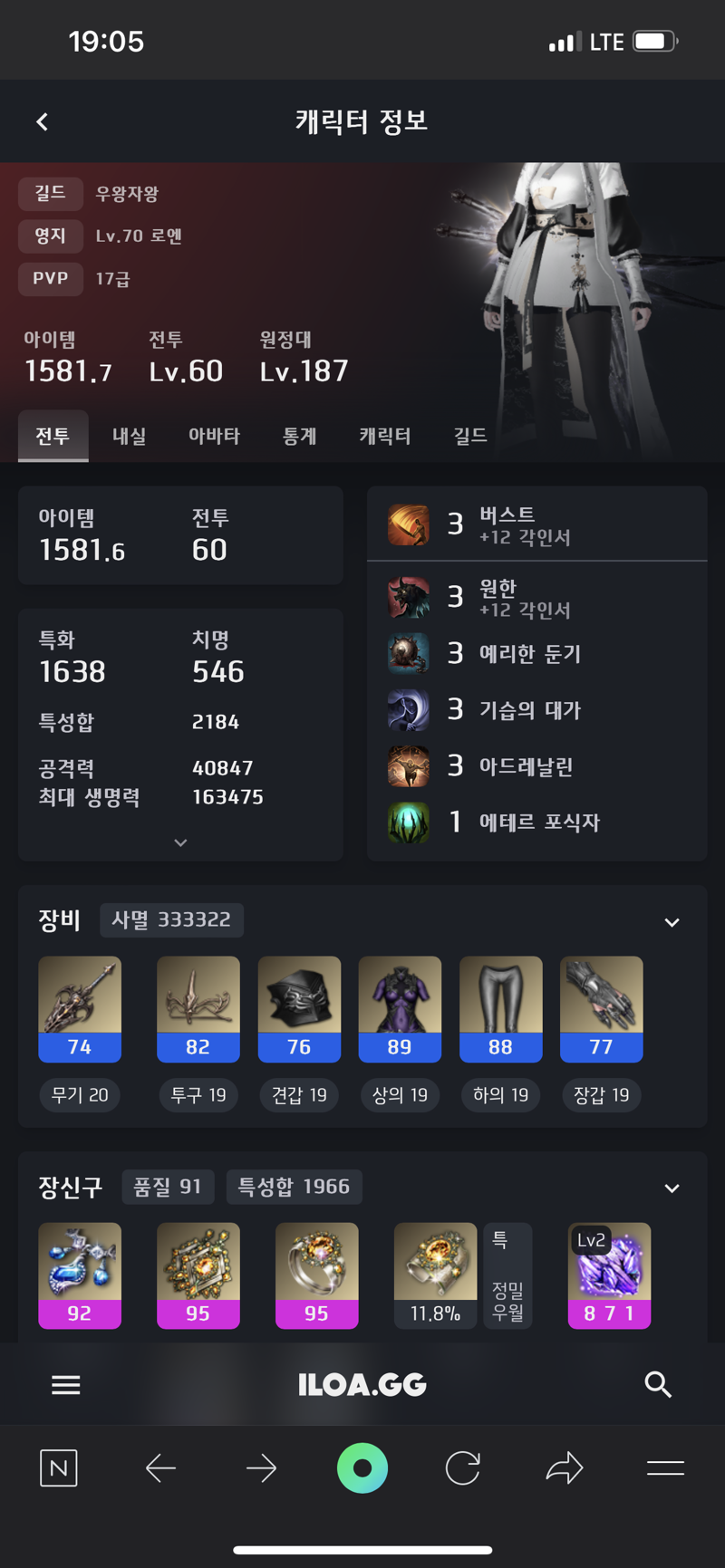
Task: Go to Naver home via N button
Action: [x=59, y=1468]
